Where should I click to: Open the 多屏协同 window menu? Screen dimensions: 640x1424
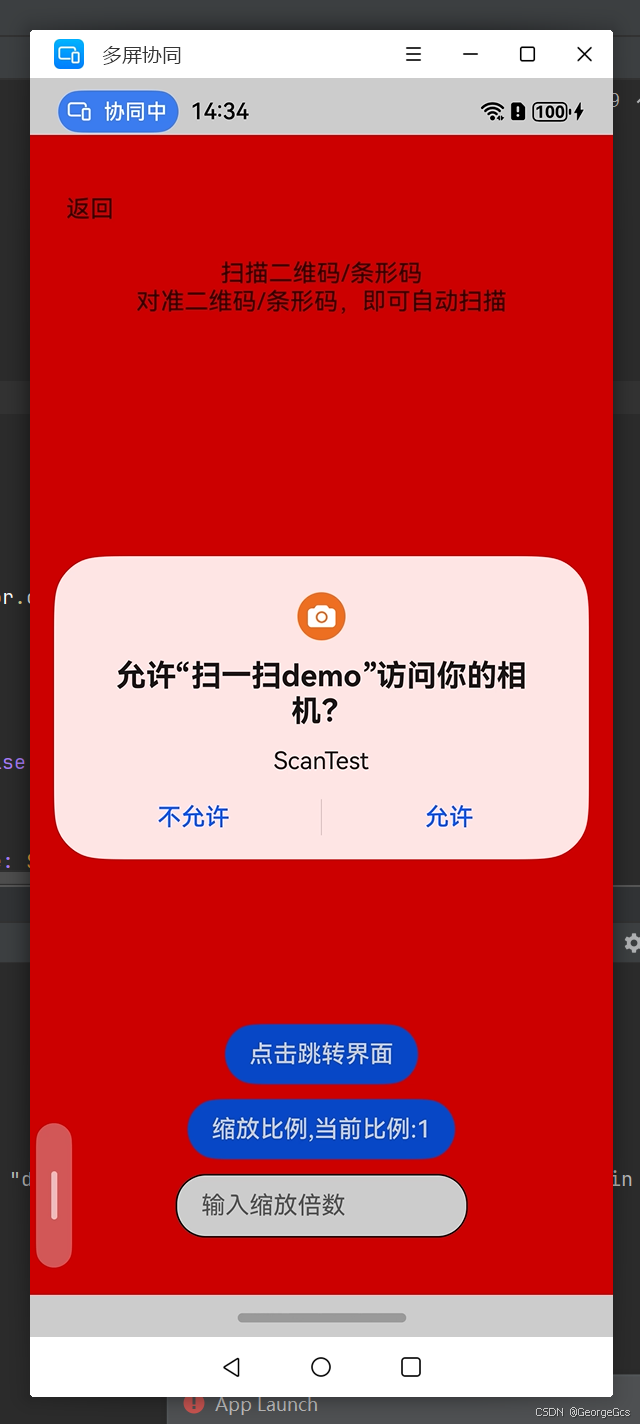point(413,54)
